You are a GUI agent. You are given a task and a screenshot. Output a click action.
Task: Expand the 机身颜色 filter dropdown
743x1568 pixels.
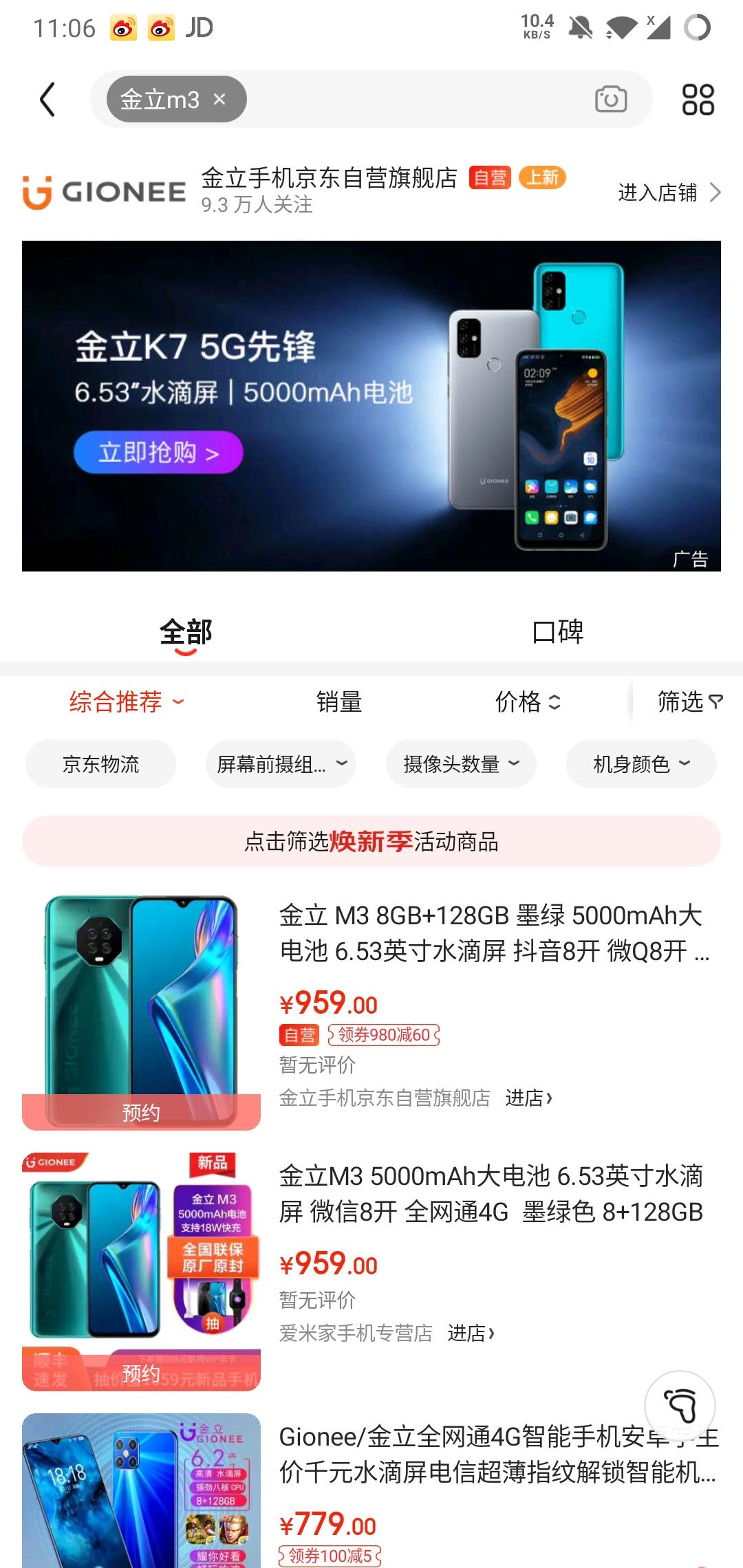click(640, 764)
